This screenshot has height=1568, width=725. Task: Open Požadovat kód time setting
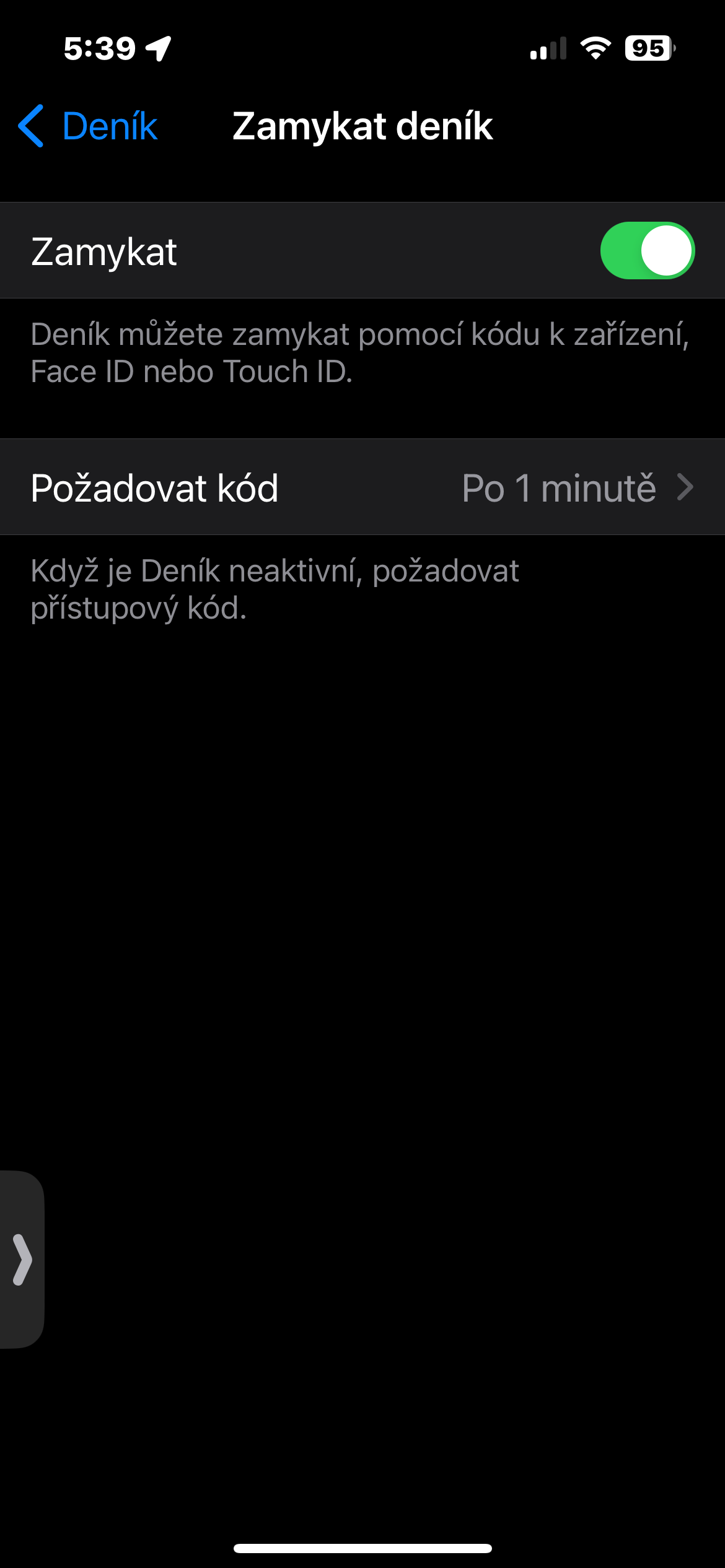[x=362, y=487]
